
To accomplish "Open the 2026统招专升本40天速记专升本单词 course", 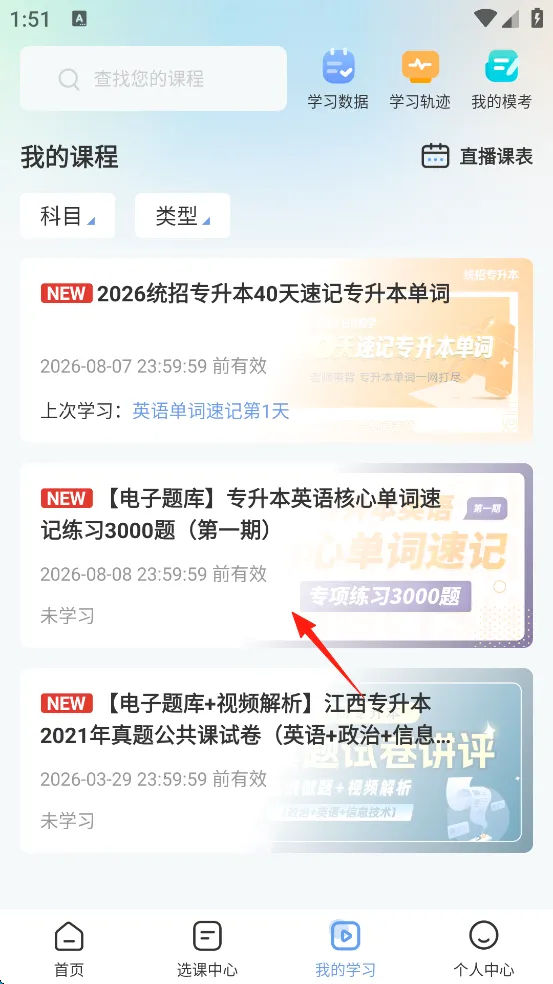I will click(276, 350).
